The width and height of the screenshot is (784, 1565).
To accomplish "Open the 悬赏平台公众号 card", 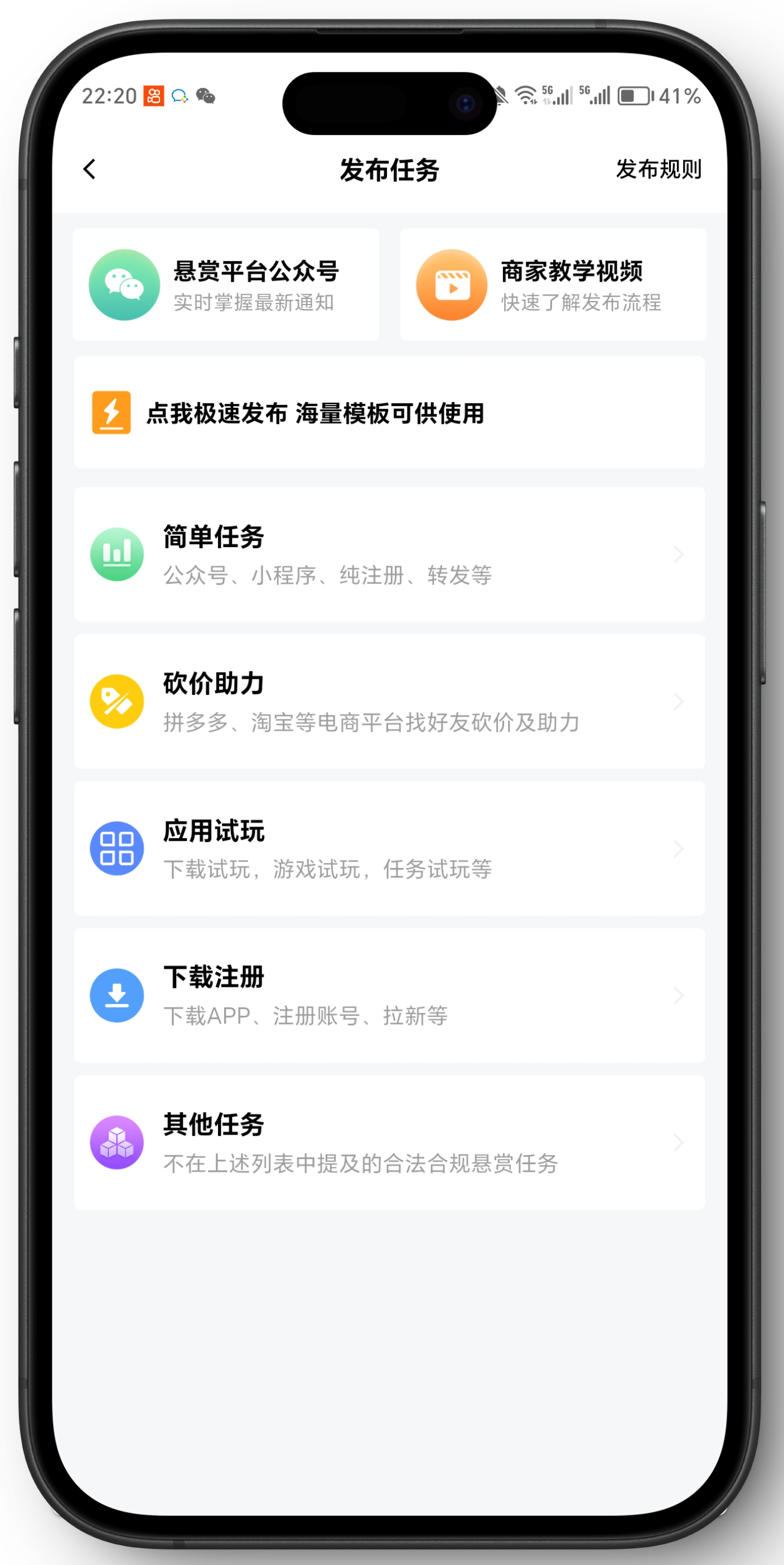I will pyautogui.click(x=226, y=284).
